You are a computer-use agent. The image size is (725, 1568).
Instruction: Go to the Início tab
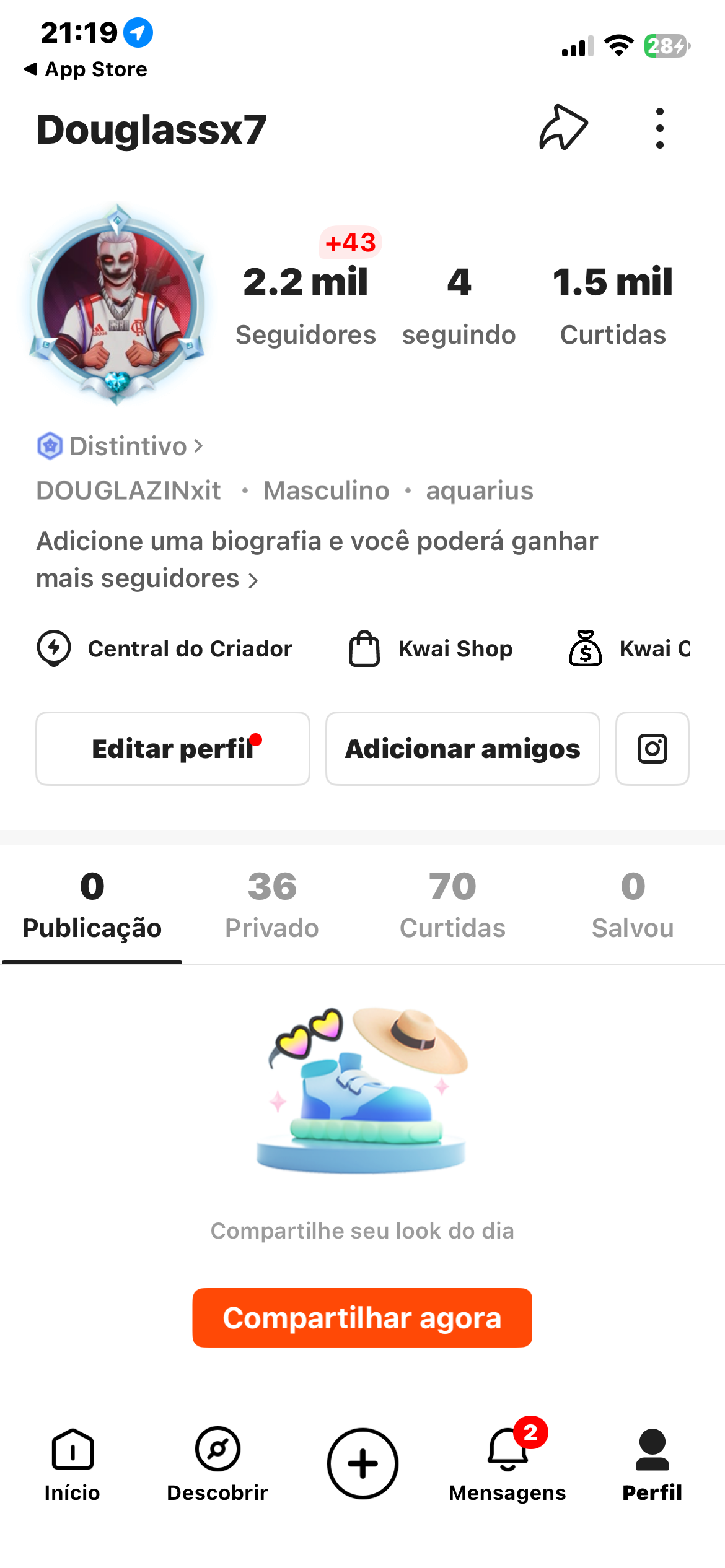72,1465
